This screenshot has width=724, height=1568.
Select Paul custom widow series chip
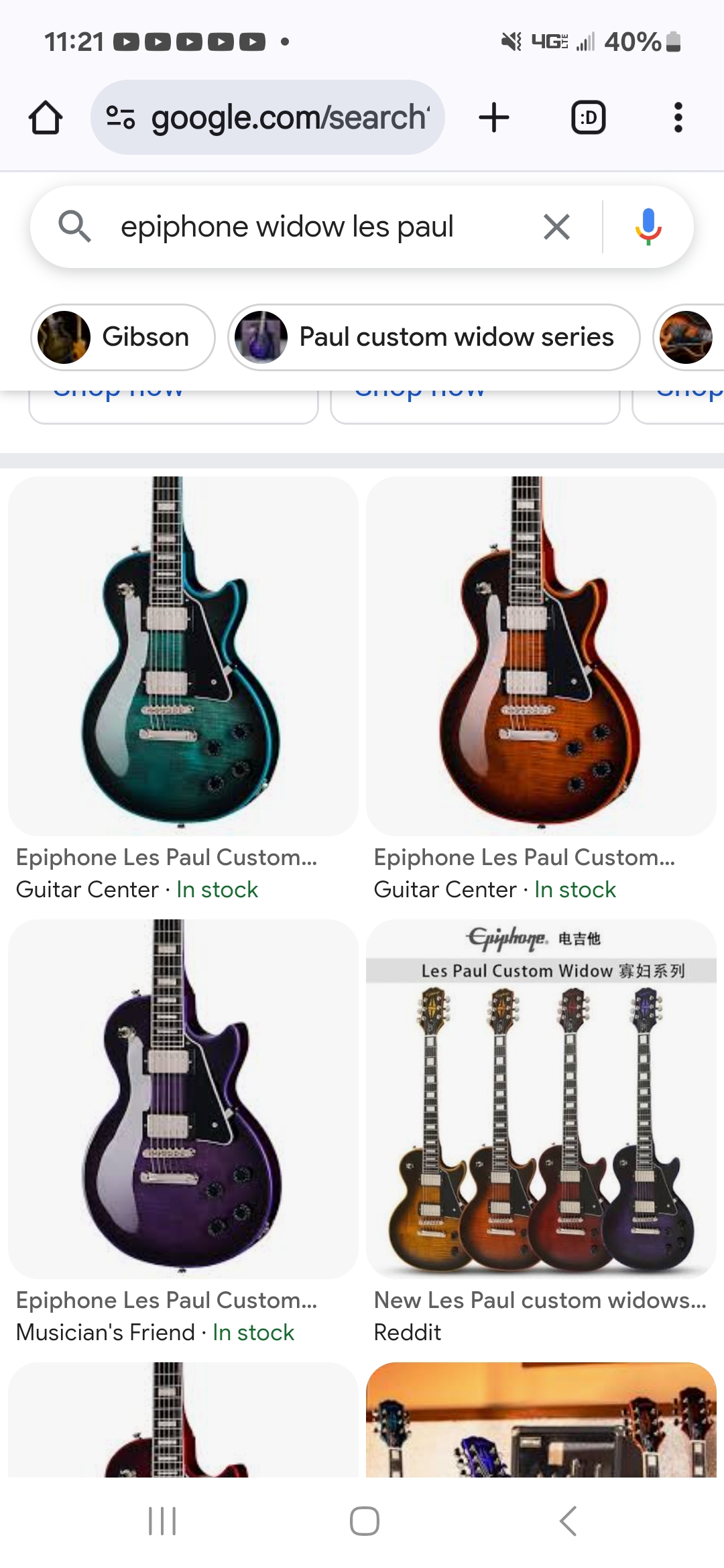pyautogui.click(x=434, y=337)
